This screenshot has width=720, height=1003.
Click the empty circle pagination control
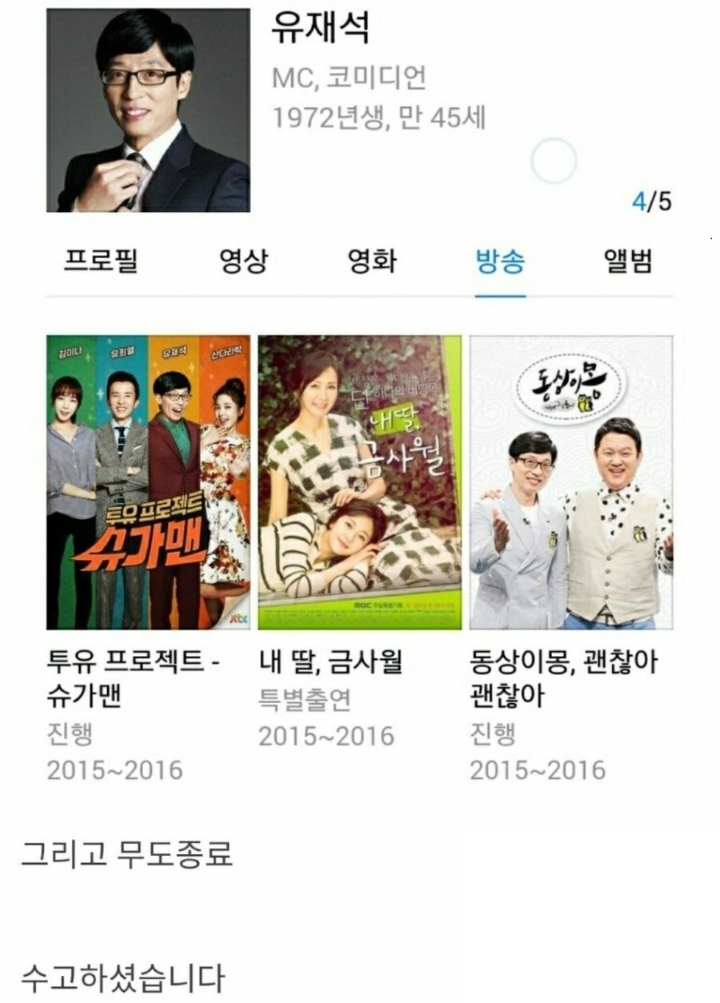[x=555, y=160]
